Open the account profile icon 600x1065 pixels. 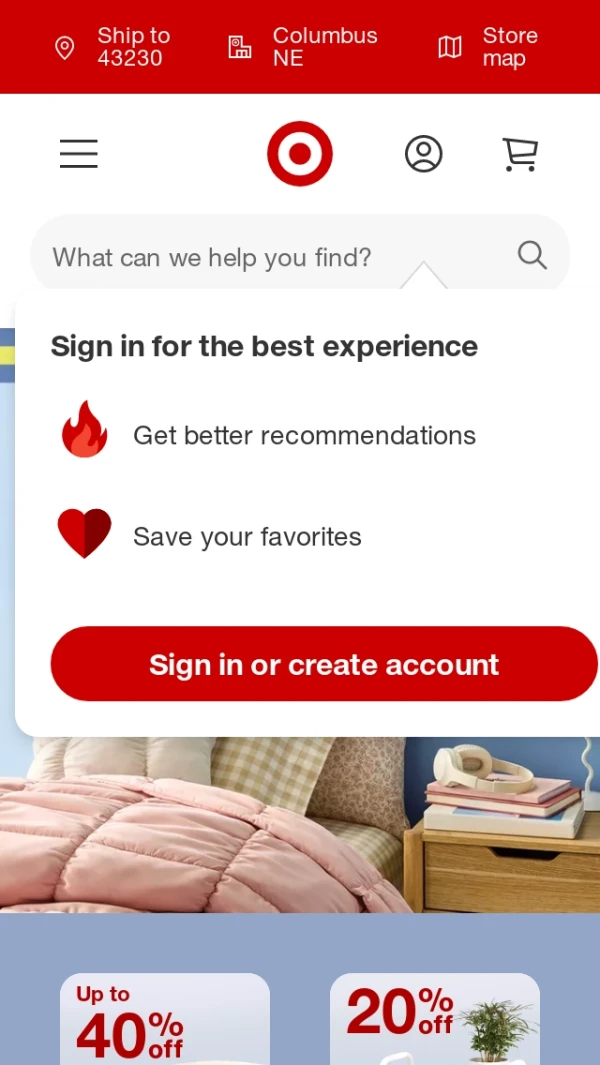point(423,154)
